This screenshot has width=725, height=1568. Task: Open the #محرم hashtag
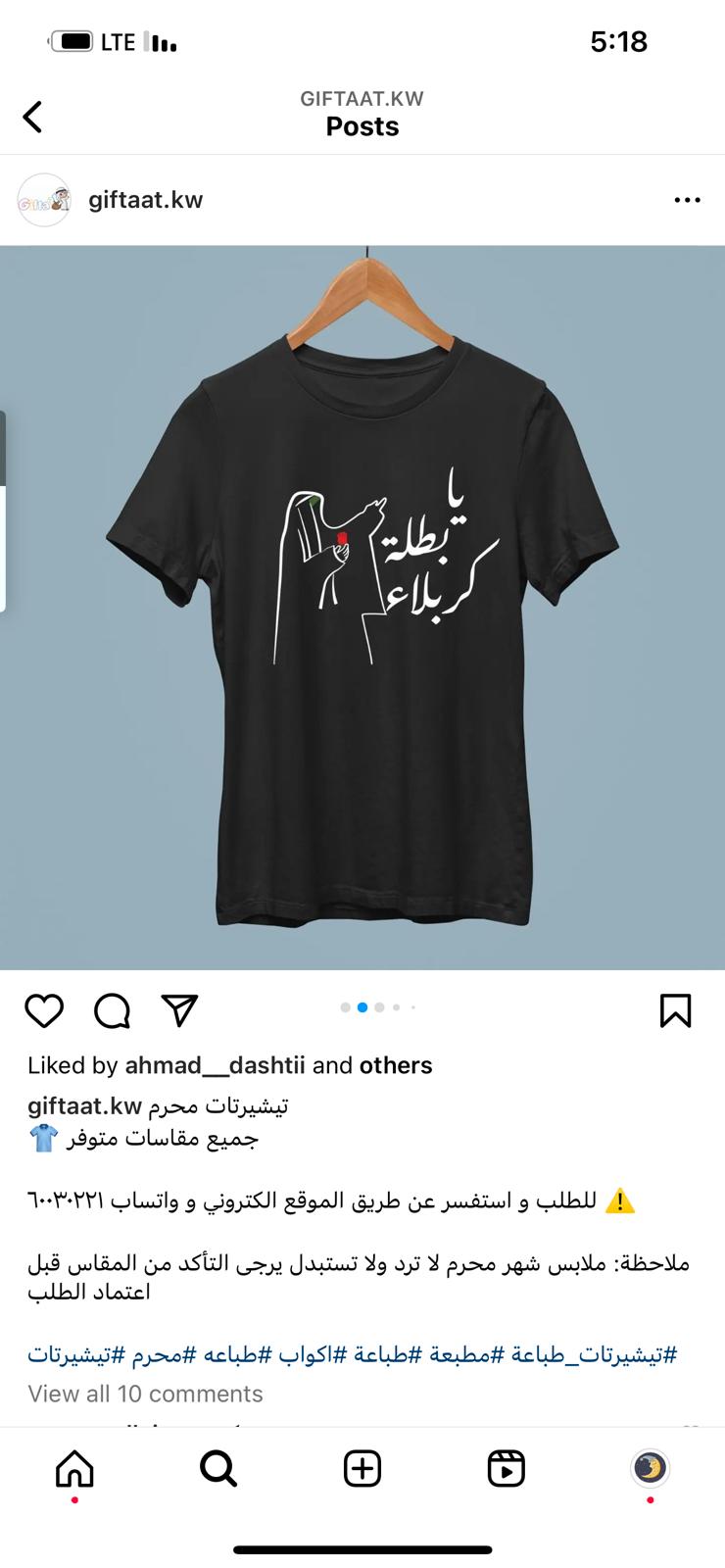(158, 1355)
